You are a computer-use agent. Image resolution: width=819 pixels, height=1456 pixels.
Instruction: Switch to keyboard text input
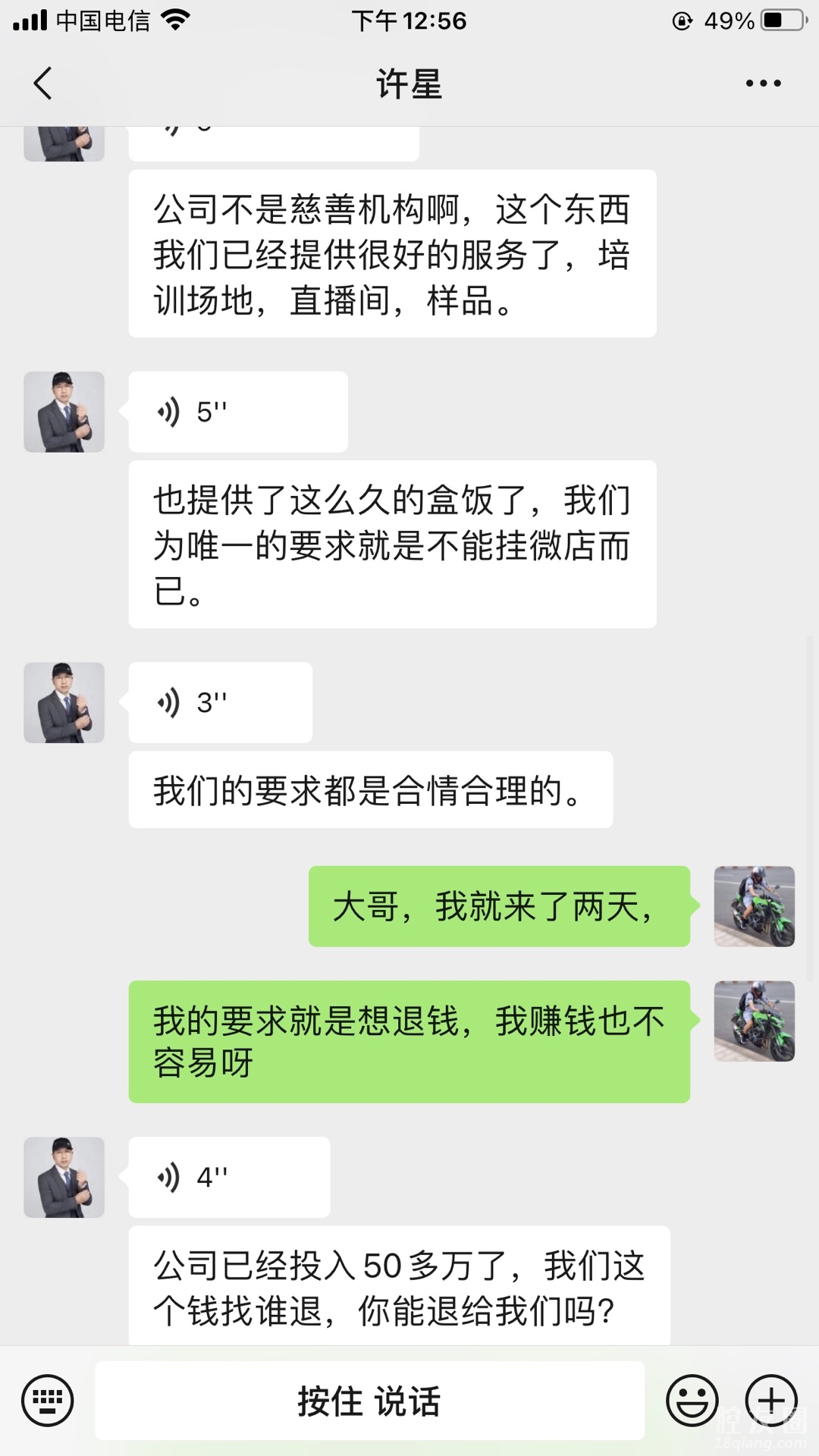click(x=48, y=1400)
